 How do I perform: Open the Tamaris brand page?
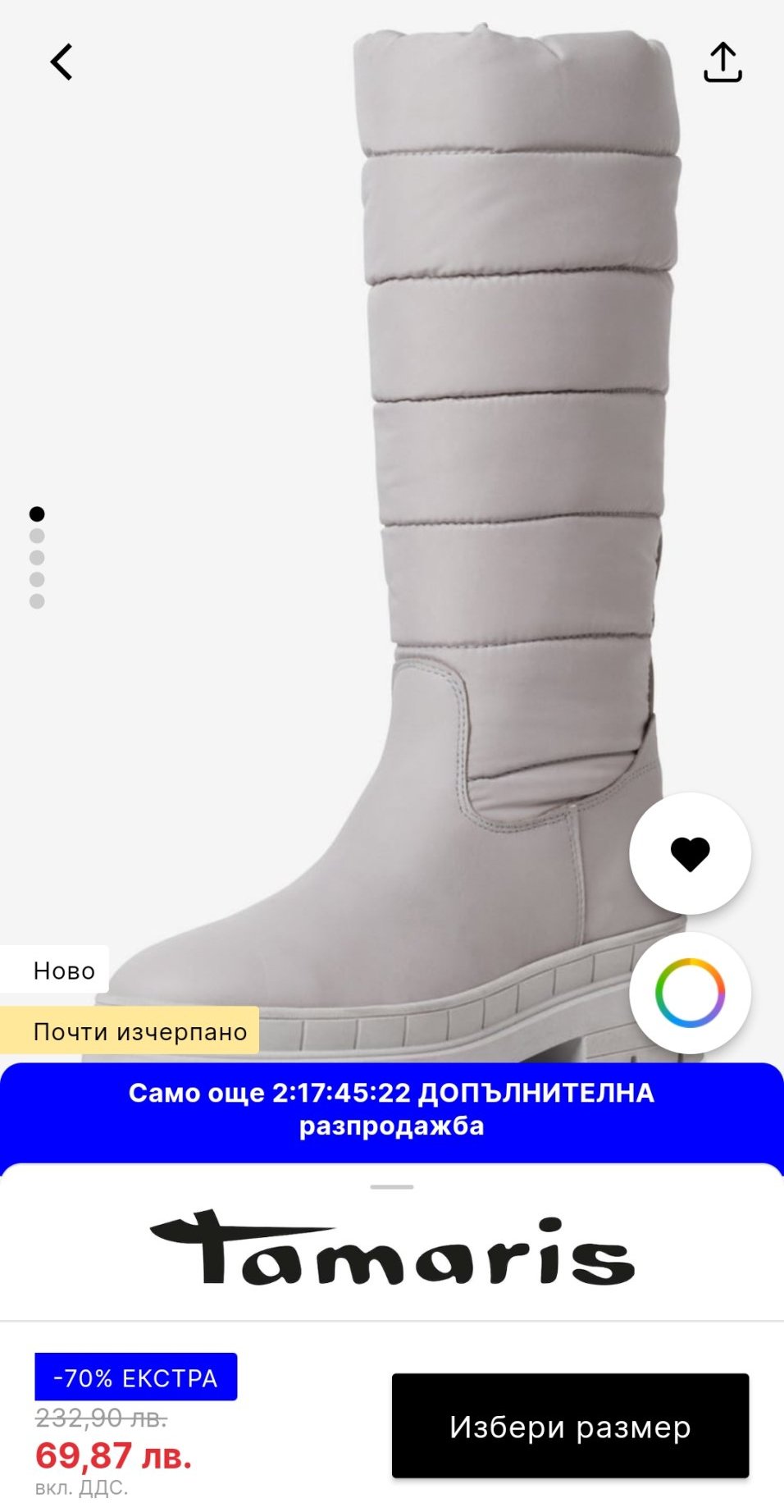coord(392,1248)
